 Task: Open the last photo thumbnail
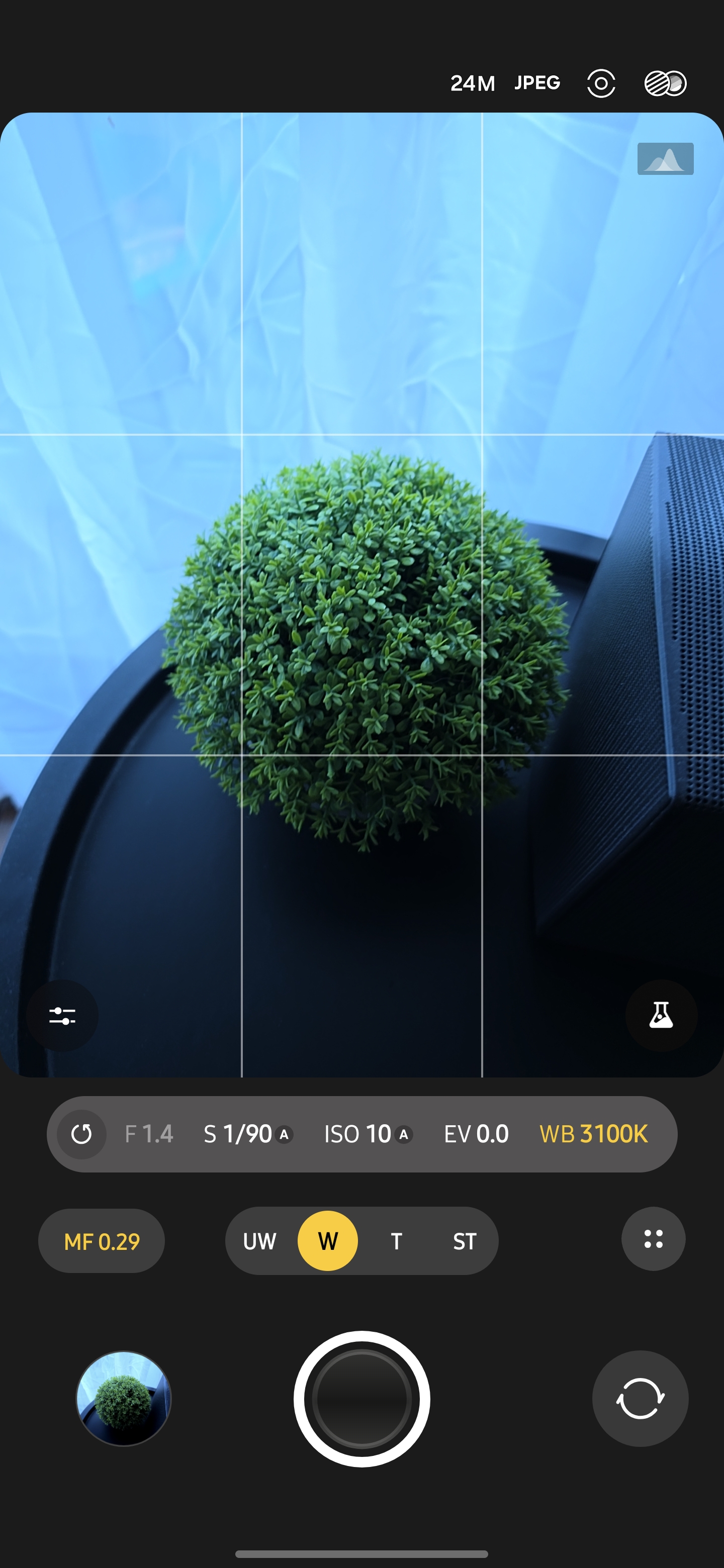124,1398
